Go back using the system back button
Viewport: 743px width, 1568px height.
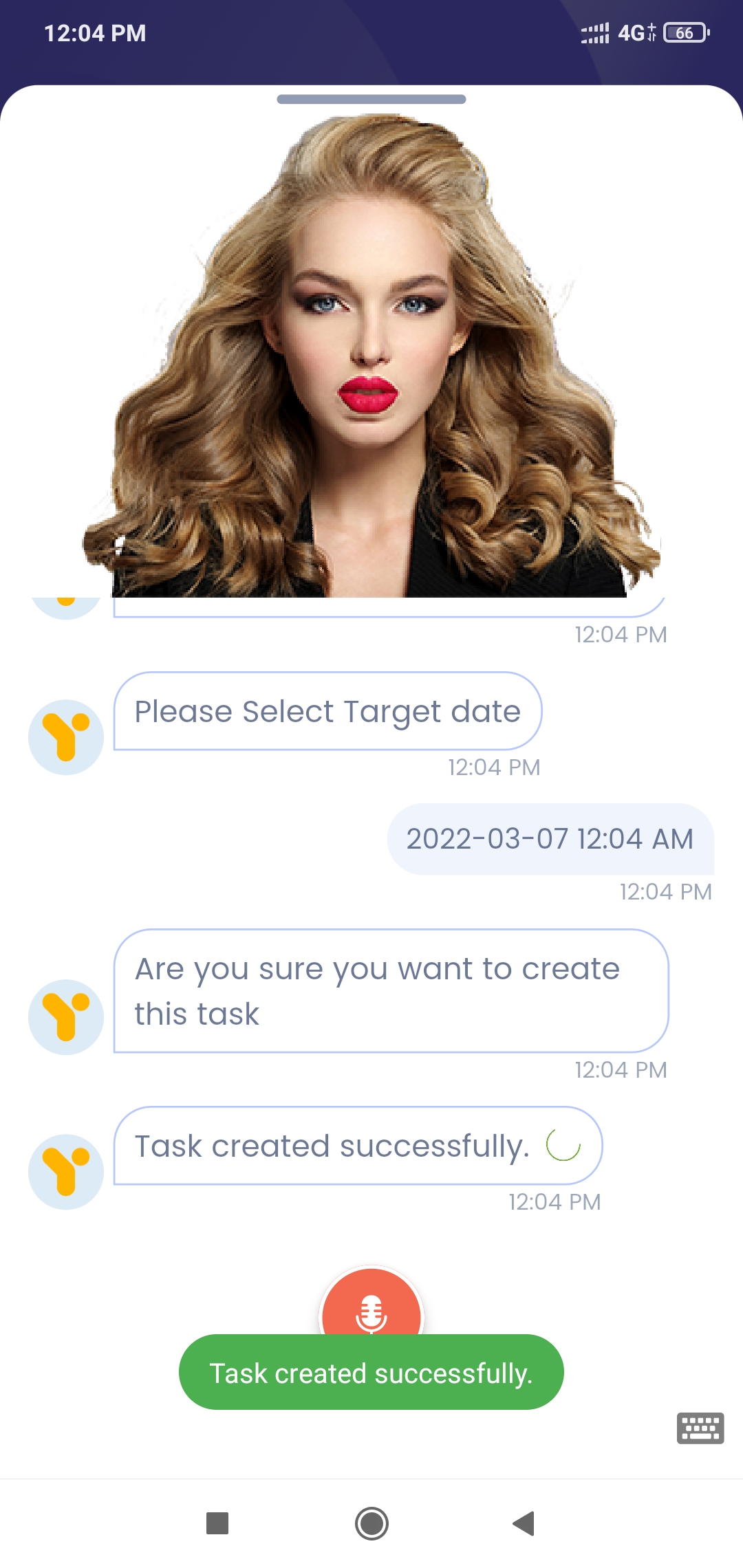point(524,1523)
